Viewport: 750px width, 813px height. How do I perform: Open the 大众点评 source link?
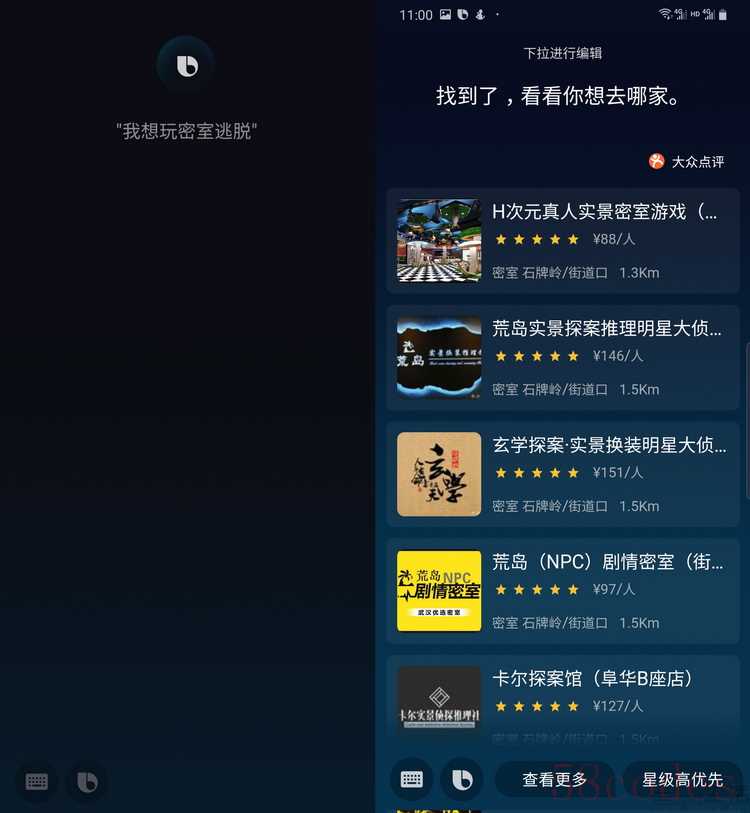click(x=687, y=161)
